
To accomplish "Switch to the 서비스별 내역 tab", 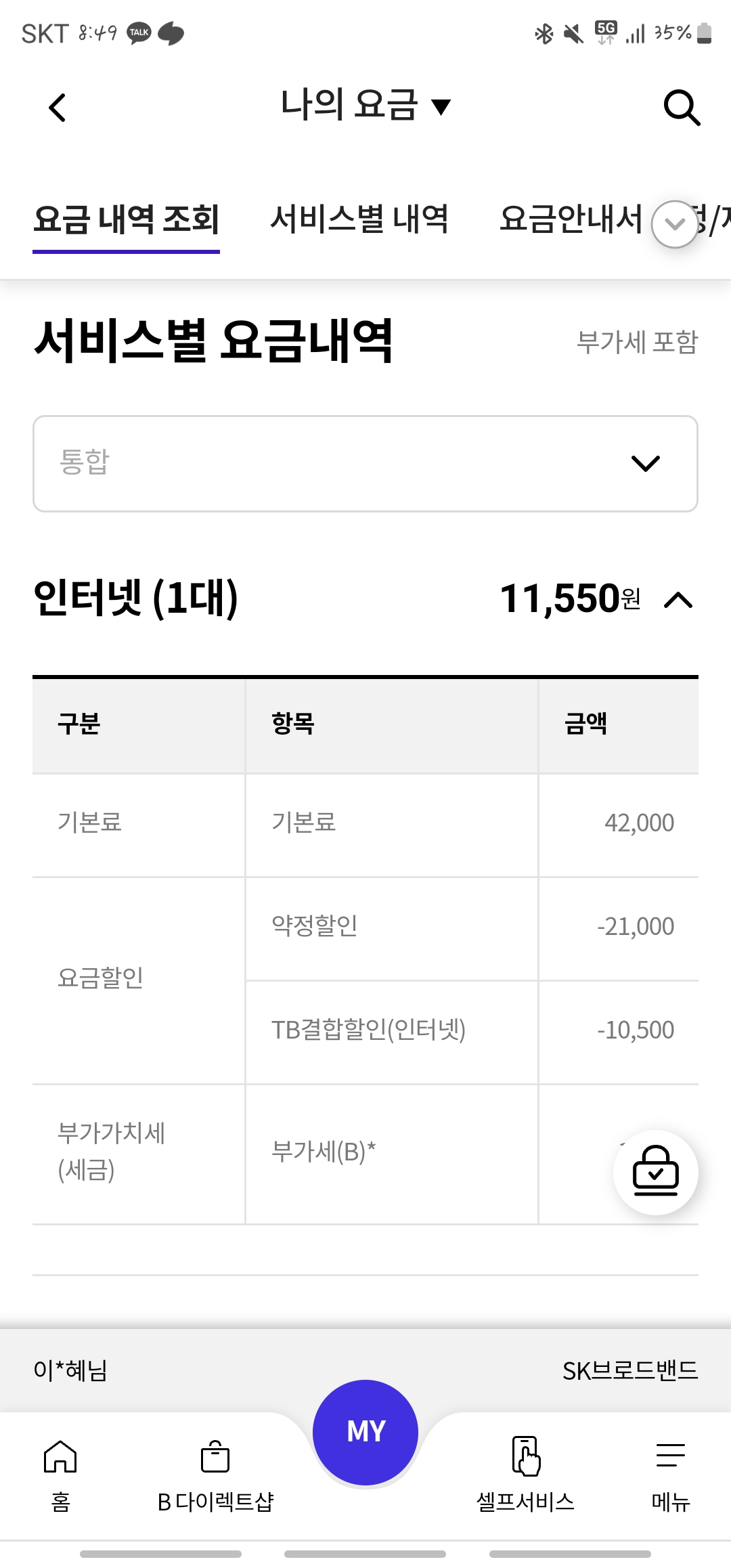I will point(359,219).
